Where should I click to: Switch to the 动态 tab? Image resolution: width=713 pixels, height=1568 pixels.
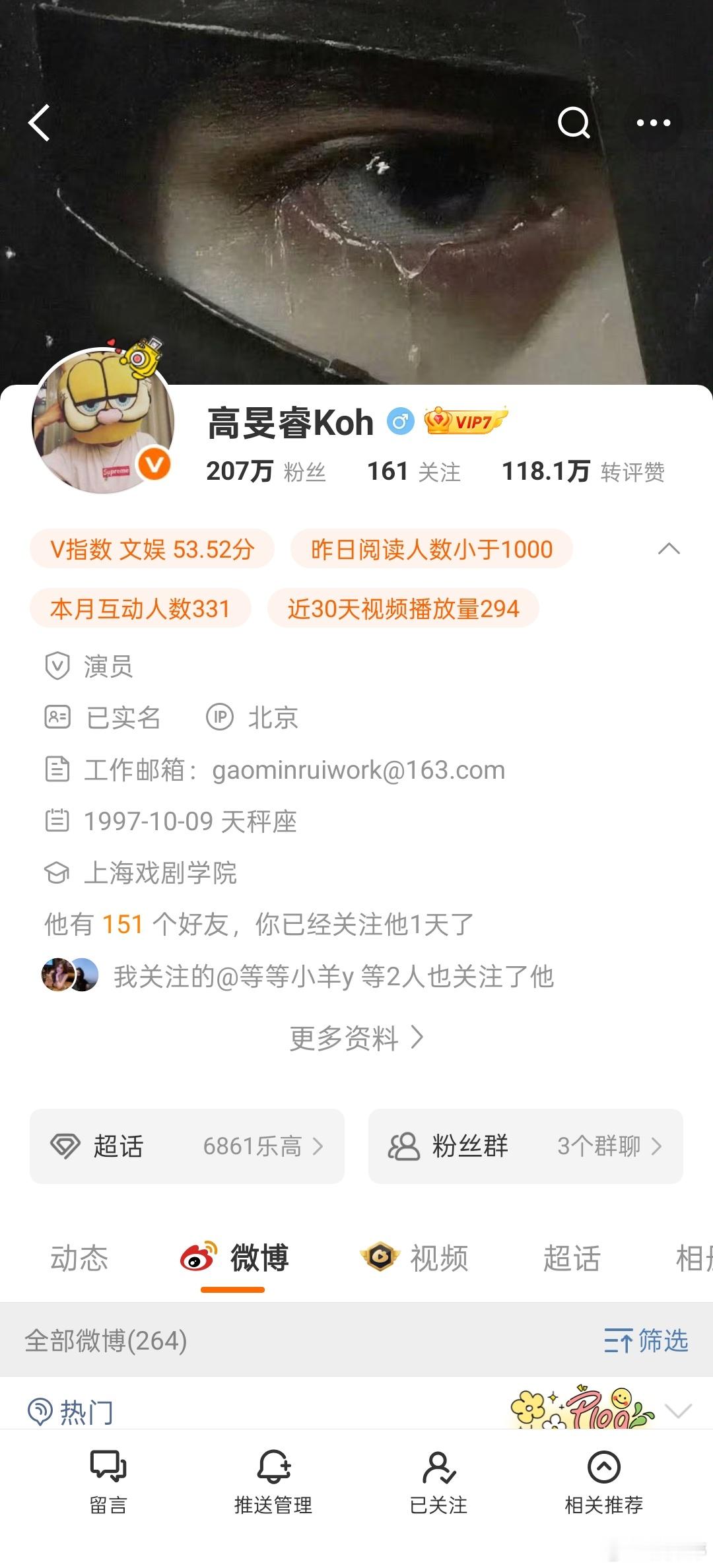[x=81, y=1258]
